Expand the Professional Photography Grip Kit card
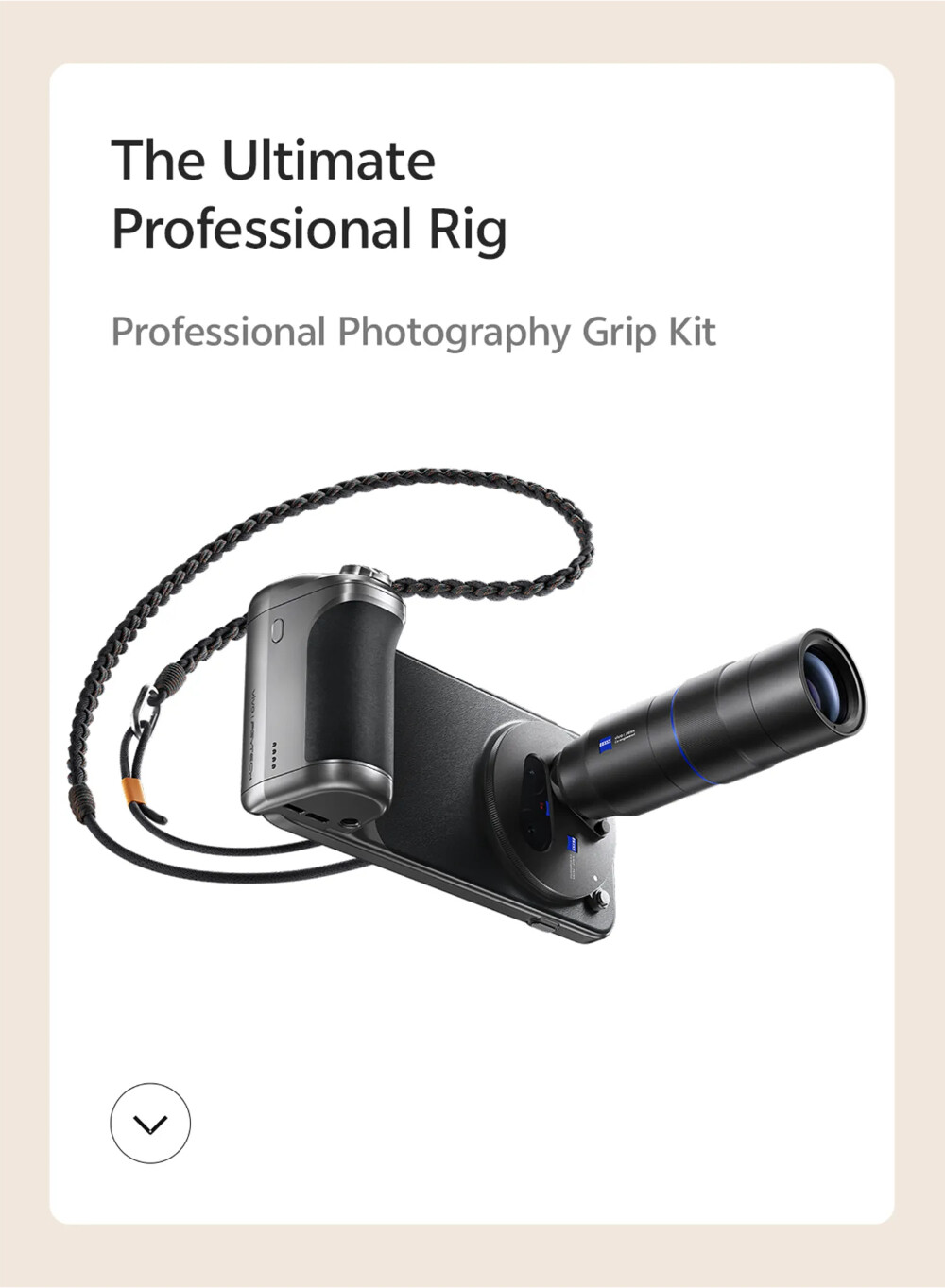Viewport: 945px width, 1288px height. [150, 1123]
